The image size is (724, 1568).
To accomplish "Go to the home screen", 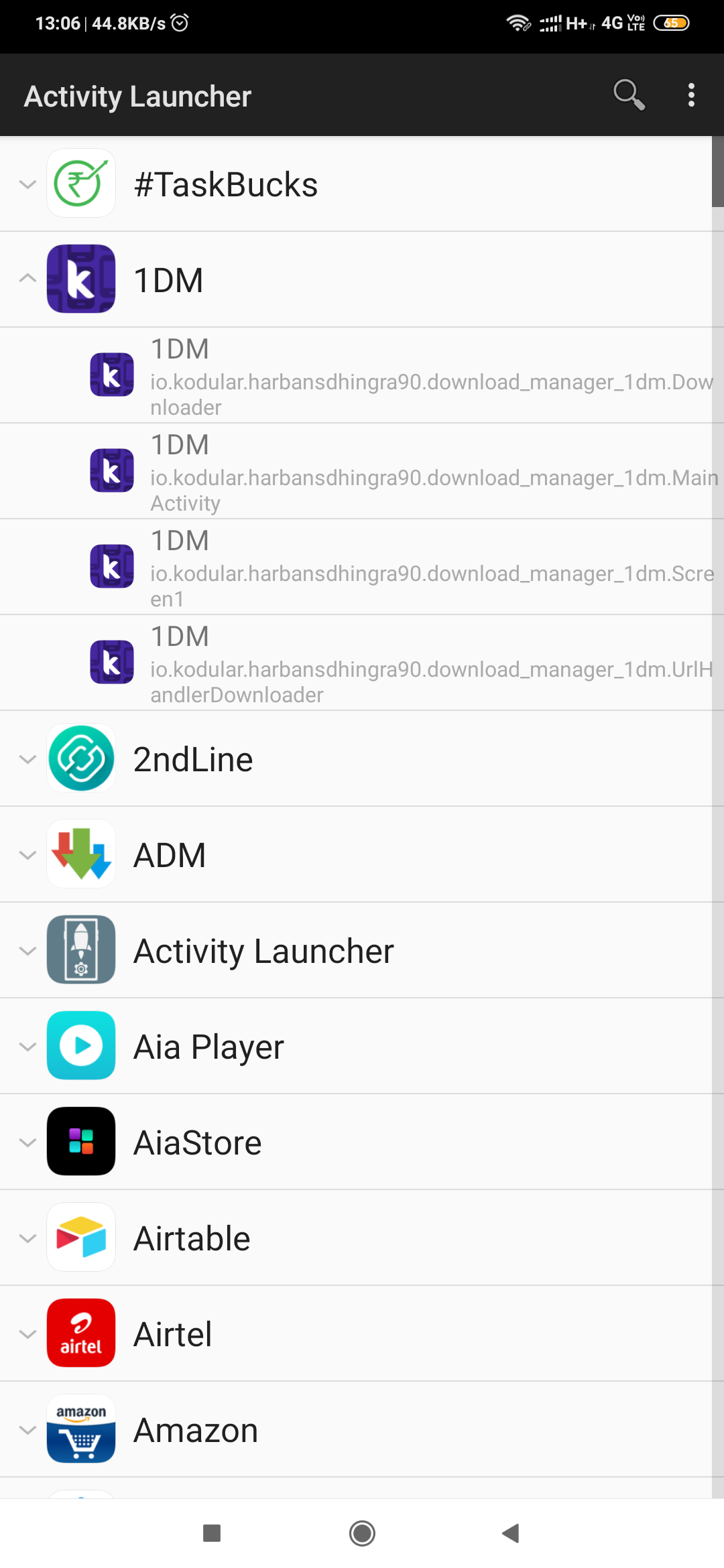I will 362,1533.
